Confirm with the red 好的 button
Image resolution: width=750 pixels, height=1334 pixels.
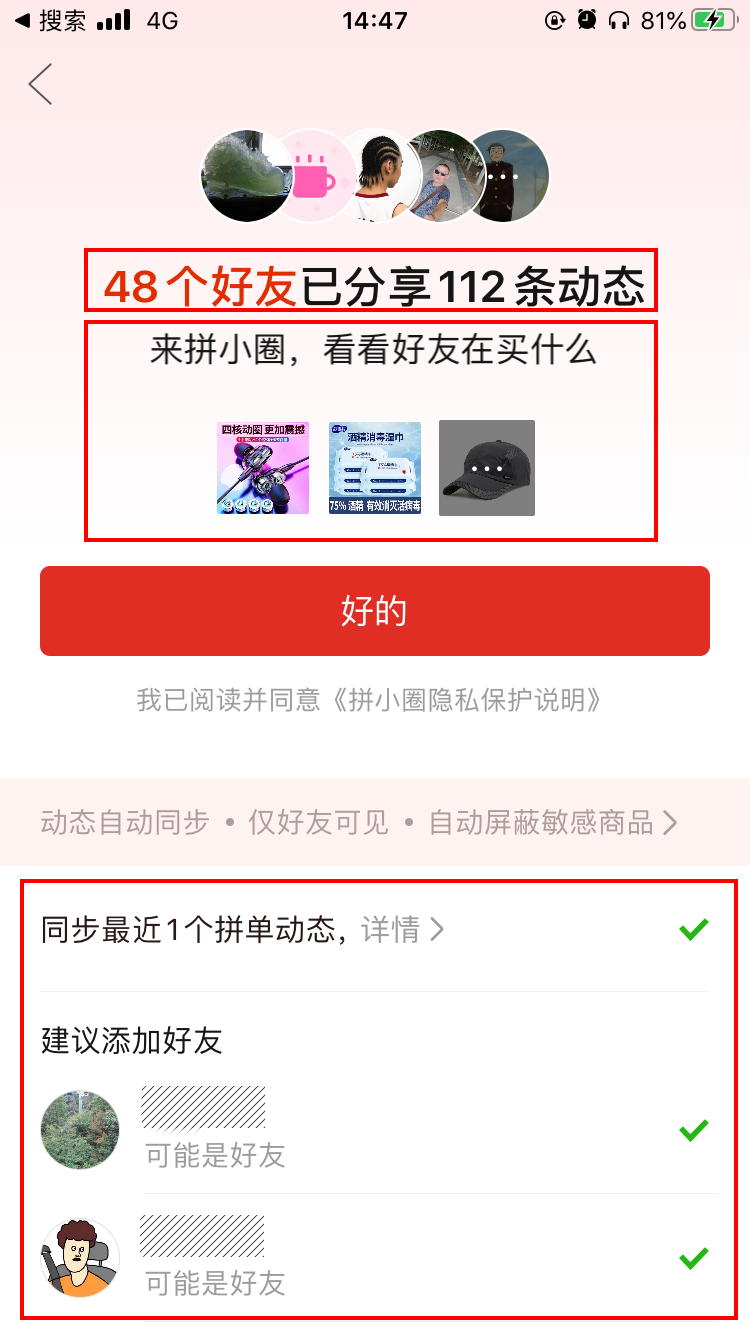375,611
